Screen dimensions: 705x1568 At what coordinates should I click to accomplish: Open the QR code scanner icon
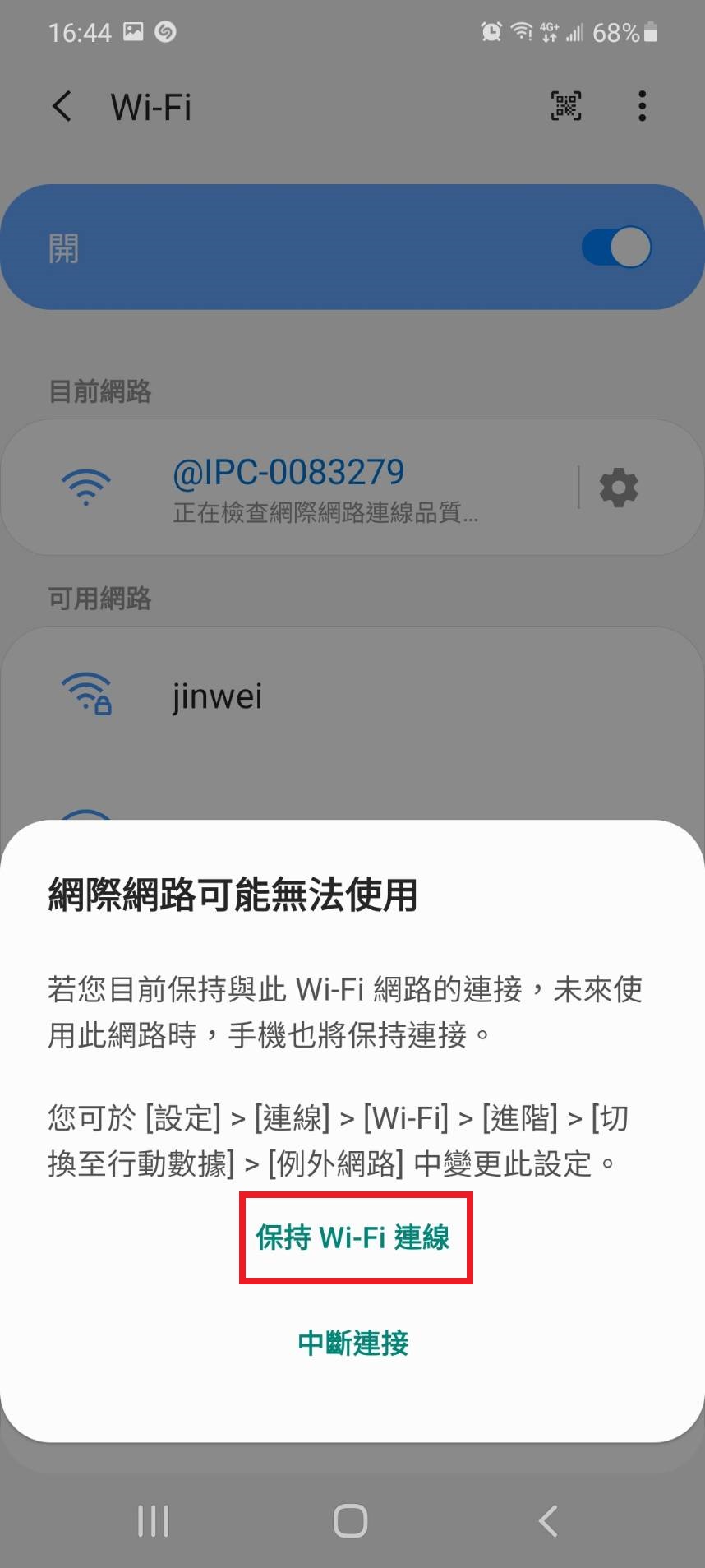(x=565, y=106)
